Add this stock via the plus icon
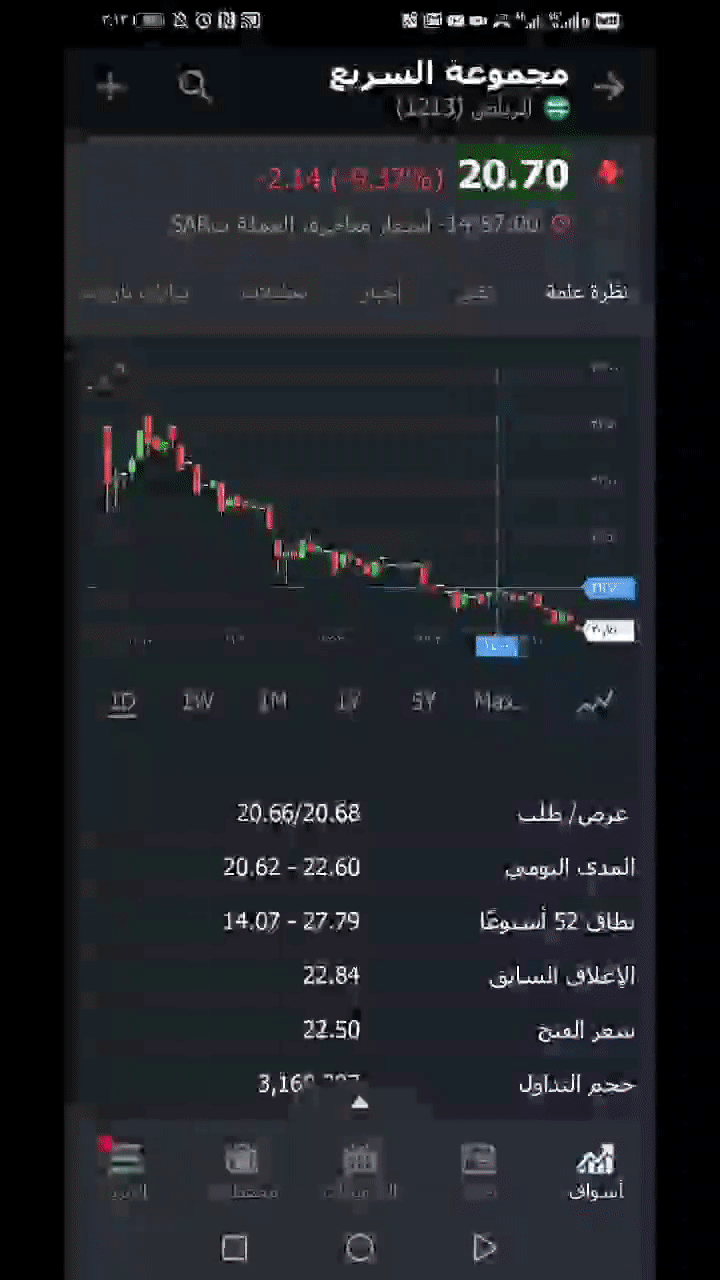 point(111,87)
